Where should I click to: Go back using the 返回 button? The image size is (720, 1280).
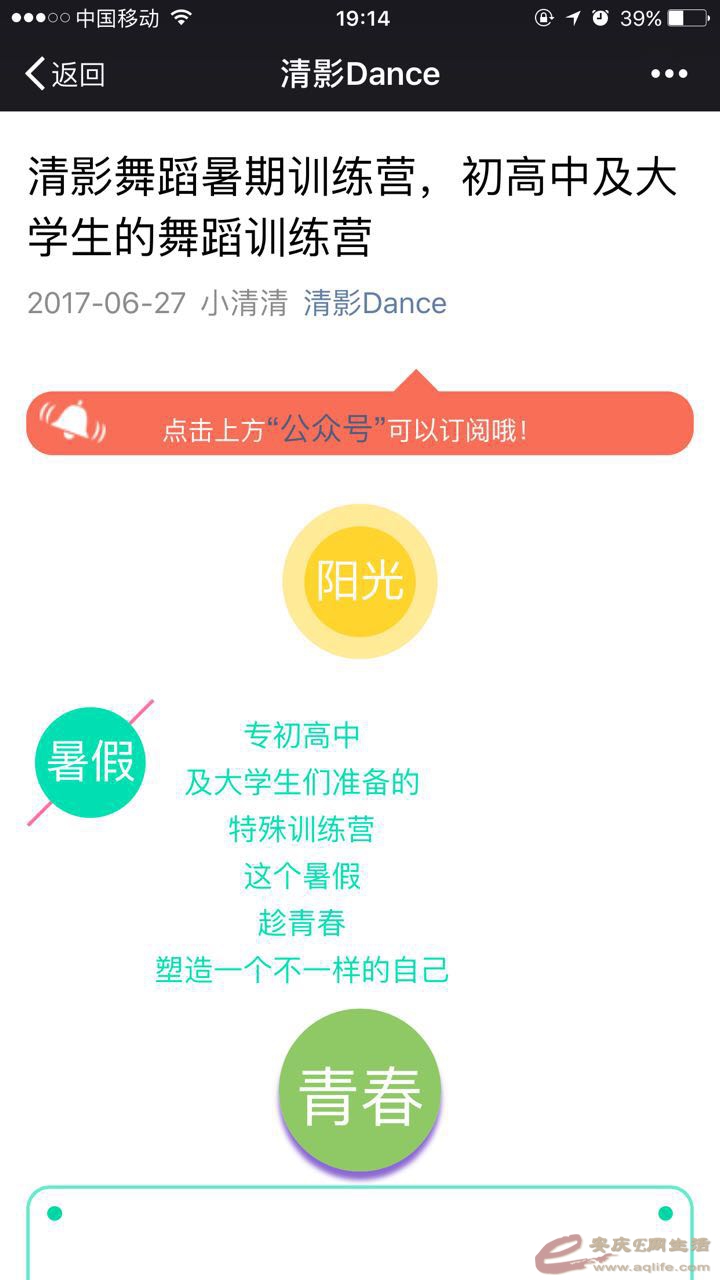pyautogui.click(x=65, y=74)
